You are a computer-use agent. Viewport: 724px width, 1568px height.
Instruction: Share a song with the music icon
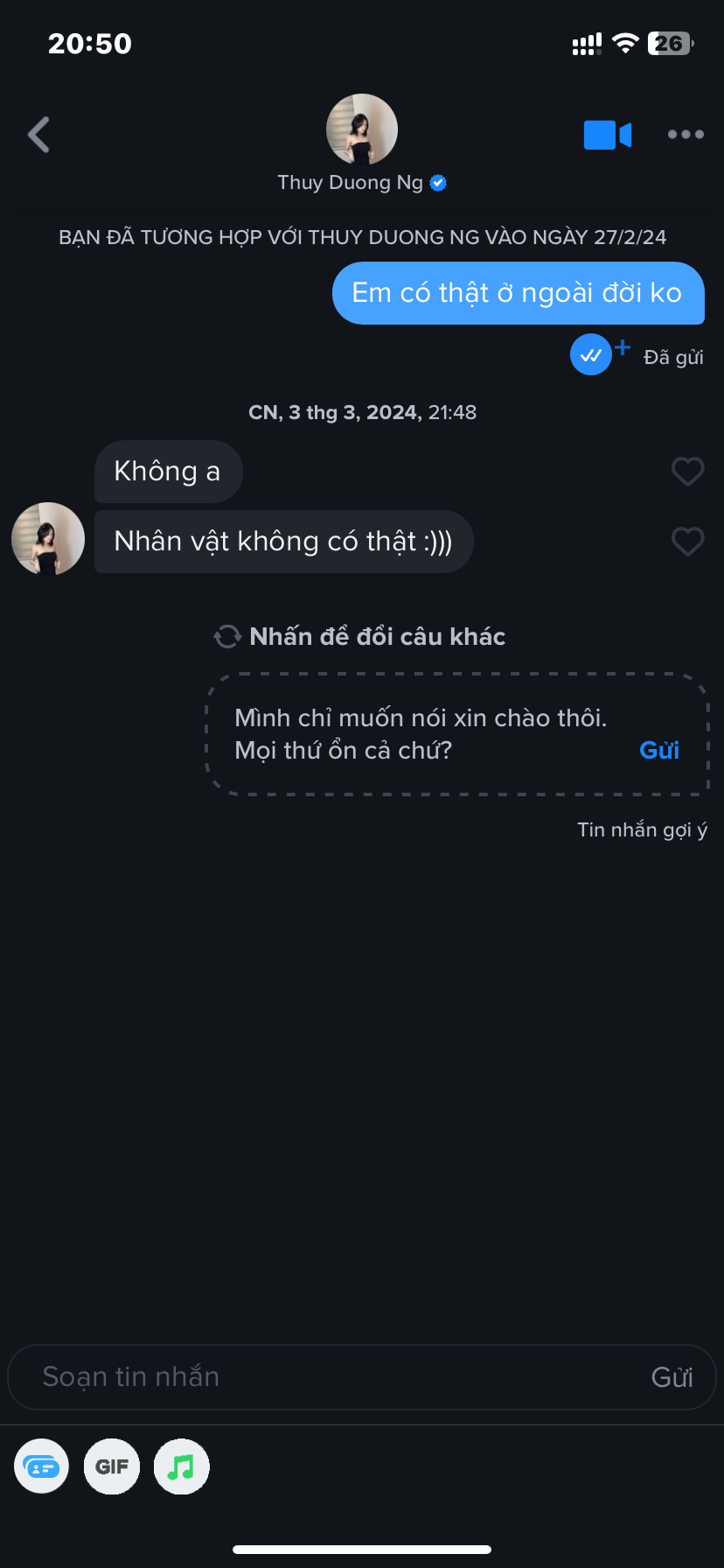(x=181, y=1466)
